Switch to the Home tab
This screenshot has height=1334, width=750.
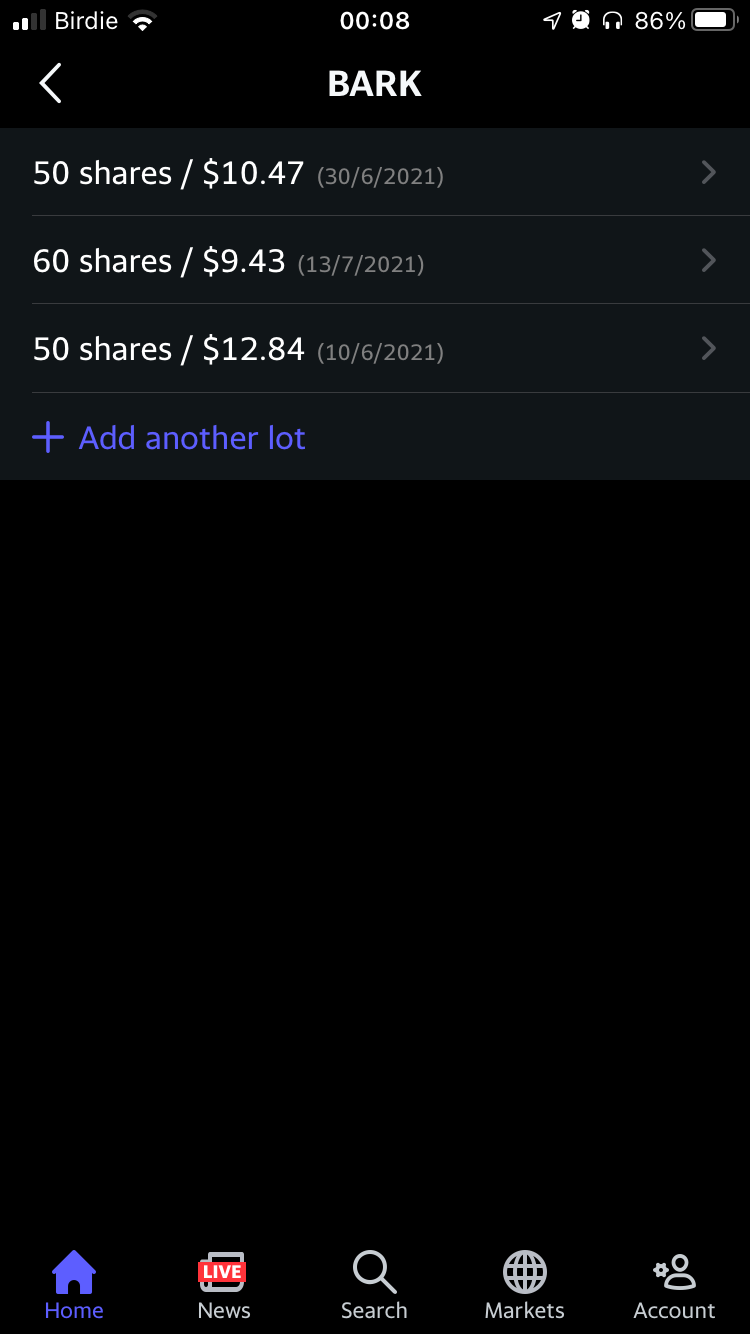pyautogui.click(x=74, y=1286)
